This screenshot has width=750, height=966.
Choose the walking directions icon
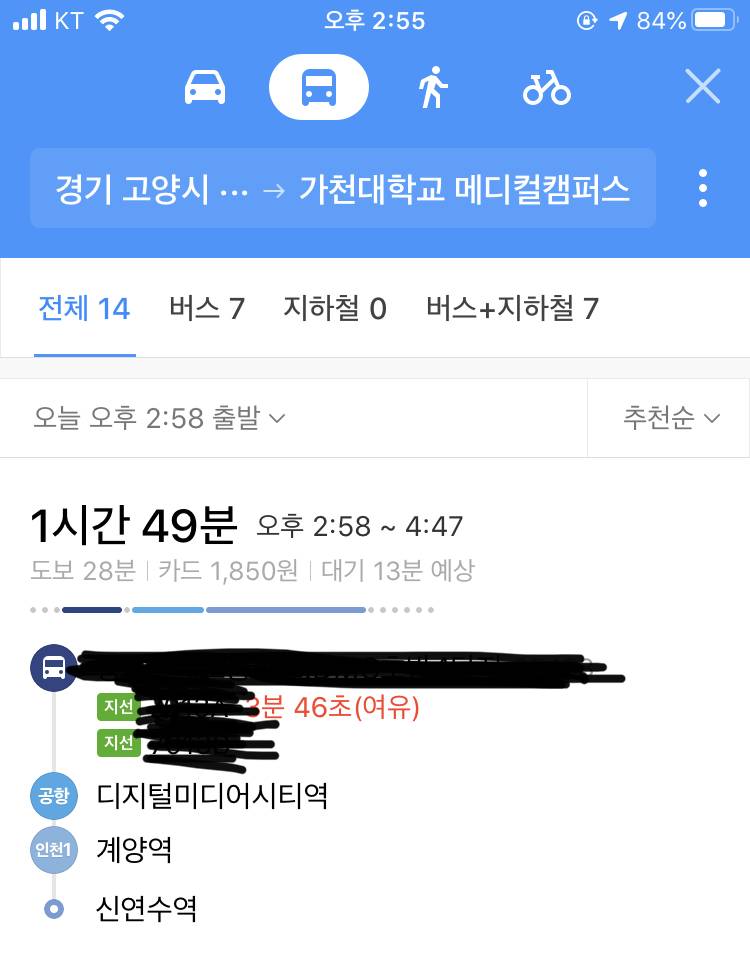(x=431, y=87)
